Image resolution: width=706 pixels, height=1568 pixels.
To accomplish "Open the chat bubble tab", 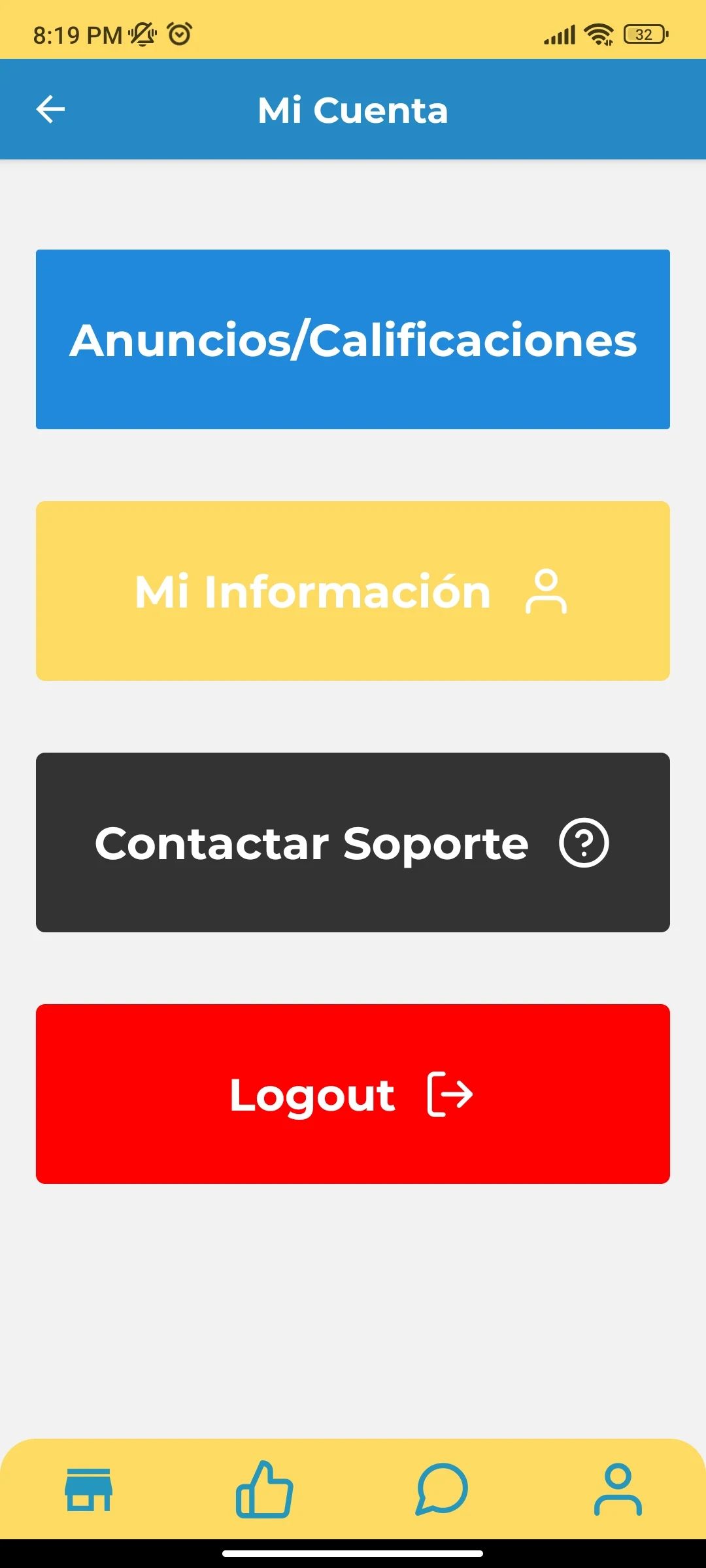I will tap(441, 1489).
